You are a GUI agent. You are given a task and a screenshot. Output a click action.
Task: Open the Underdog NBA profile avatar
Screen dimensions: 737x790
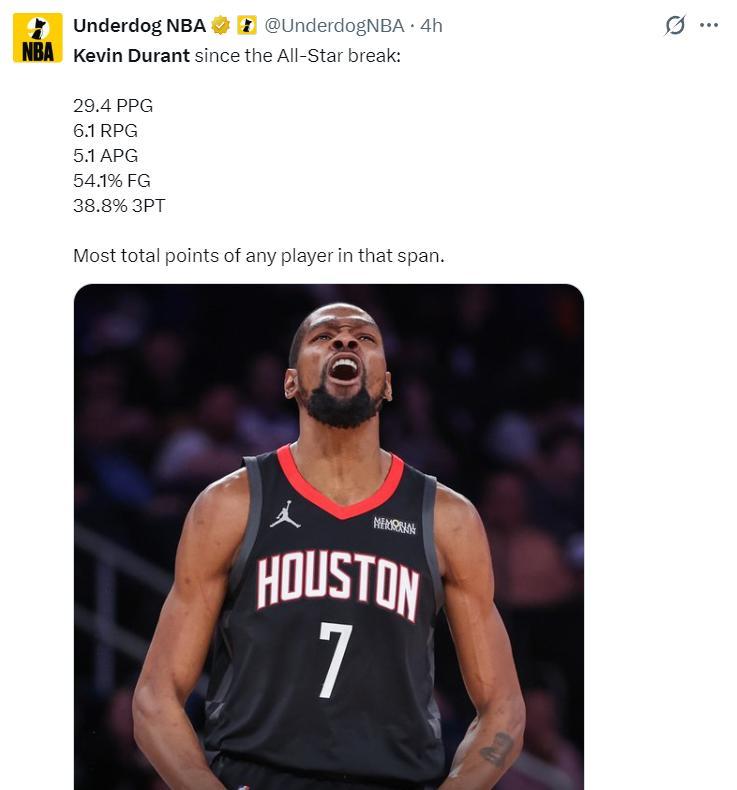[x=37, y=38]
